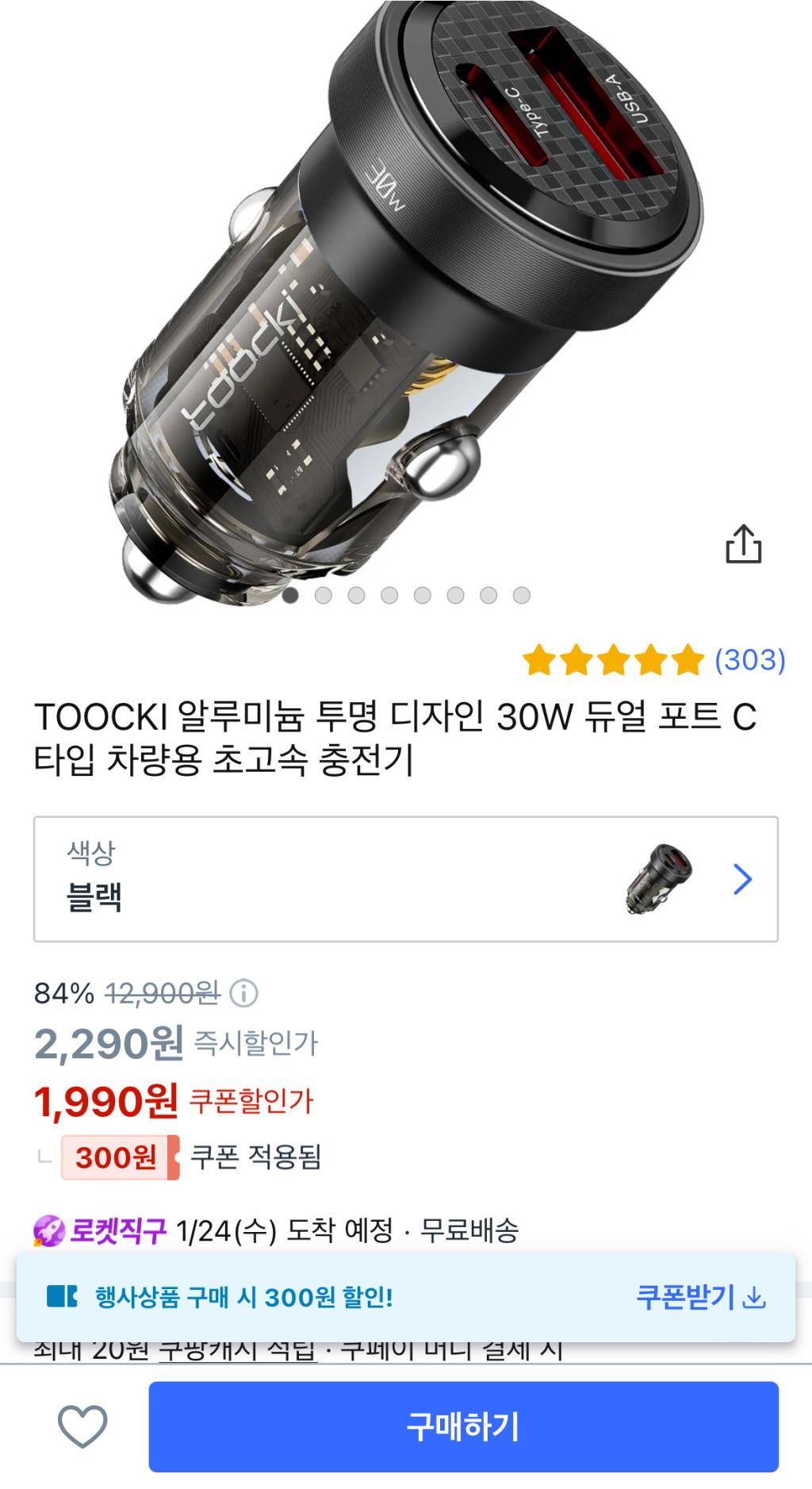Open the 색상 블랙 color selector

tap(405, 879)
